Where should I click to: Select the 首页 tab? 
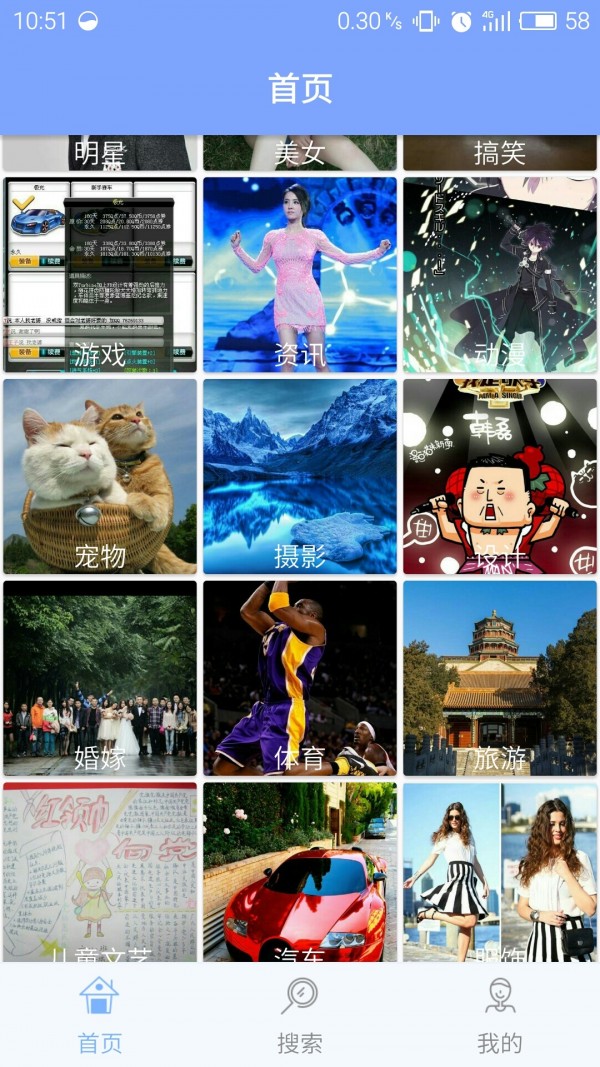click(x=100, y=1015)
